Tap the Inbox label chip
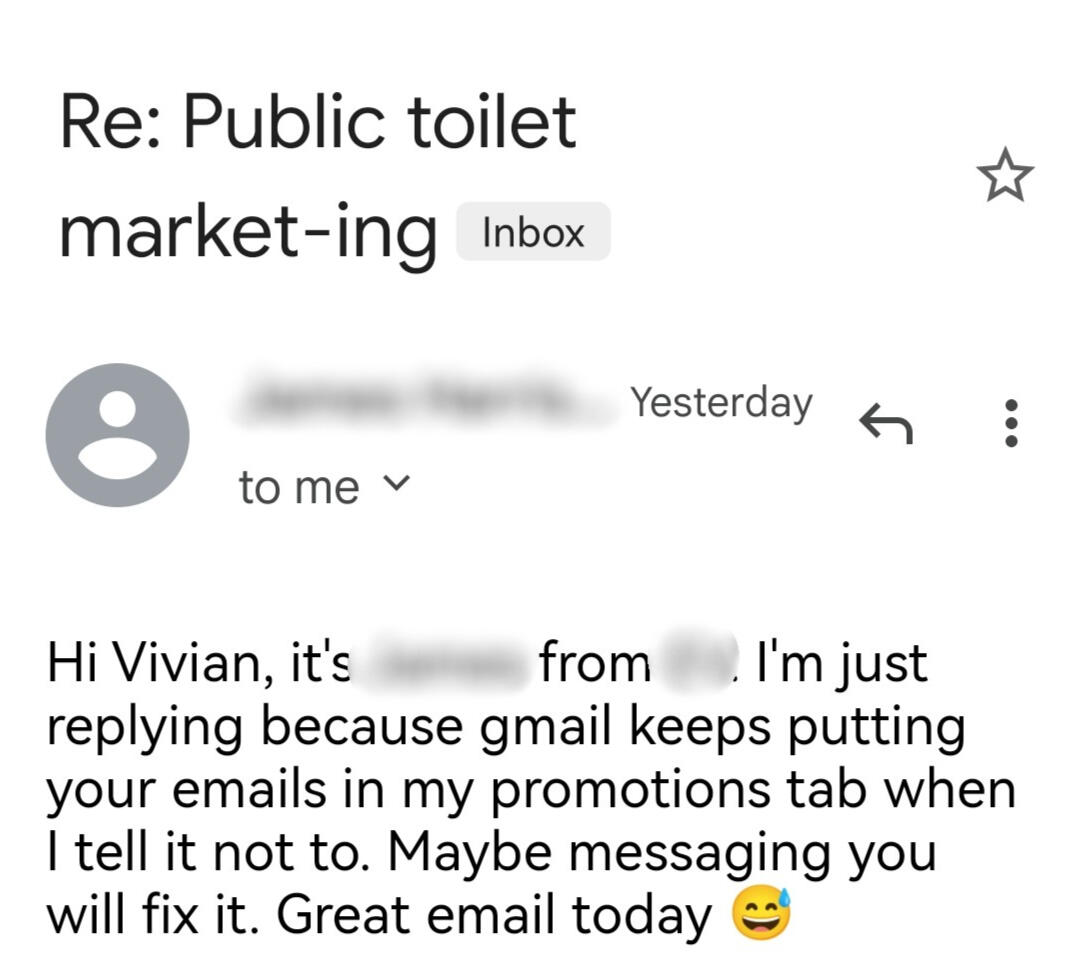The width and height of the screenshot is (1077, 976). point(533,232)
